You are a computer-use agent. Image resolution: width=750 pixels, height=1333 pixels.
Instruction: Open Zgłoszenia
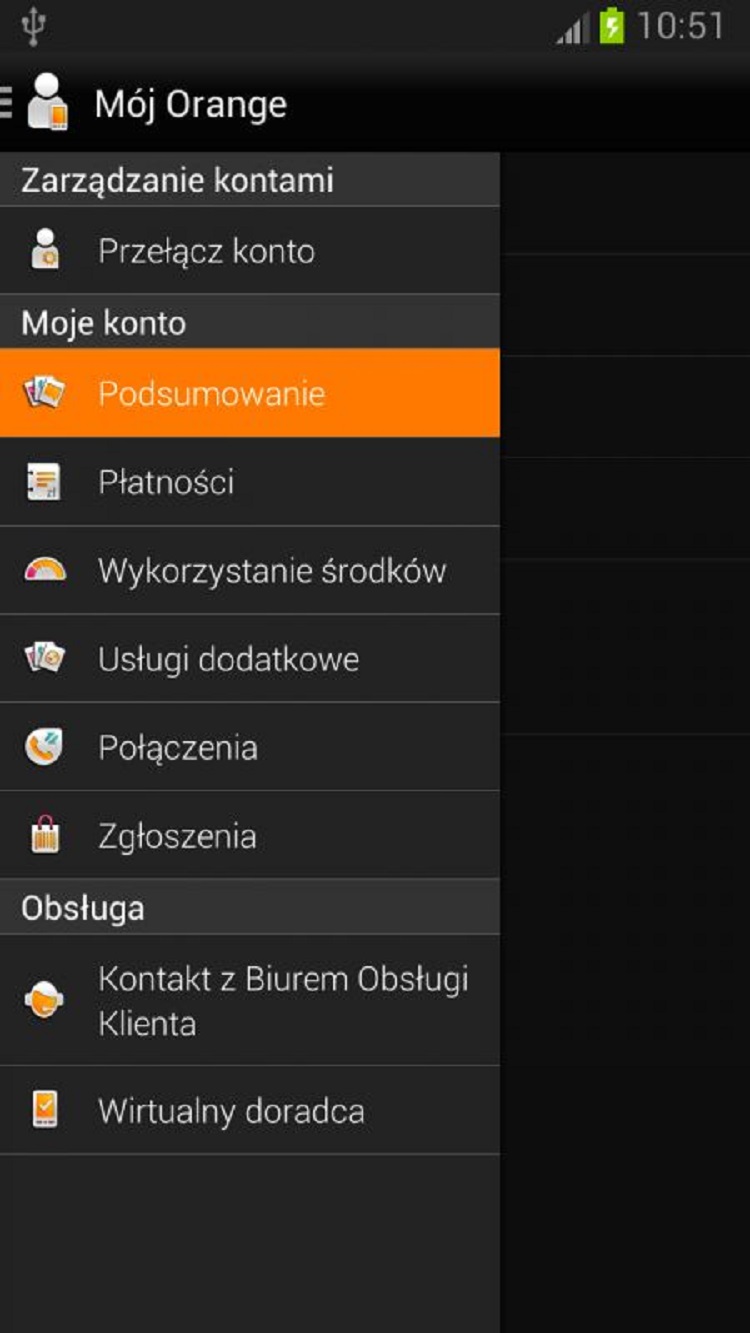250,835
